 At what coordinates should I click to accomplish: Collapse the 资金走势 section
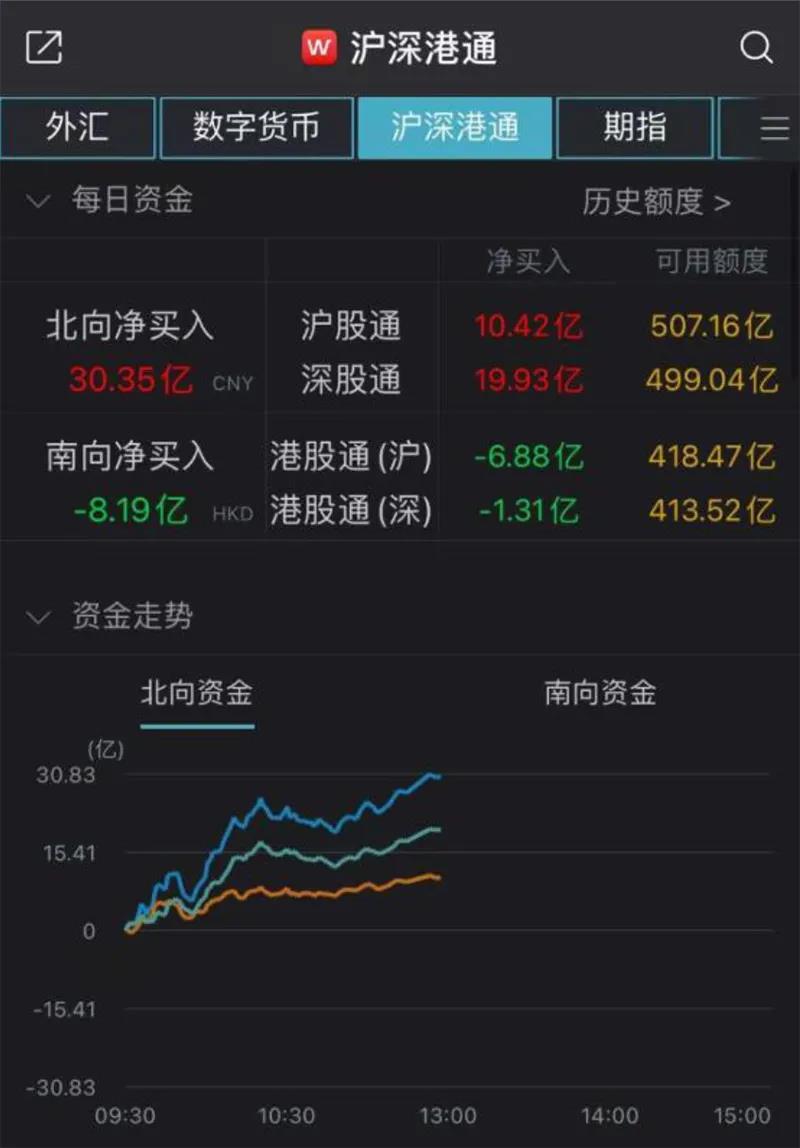click(x=38, y=617)
